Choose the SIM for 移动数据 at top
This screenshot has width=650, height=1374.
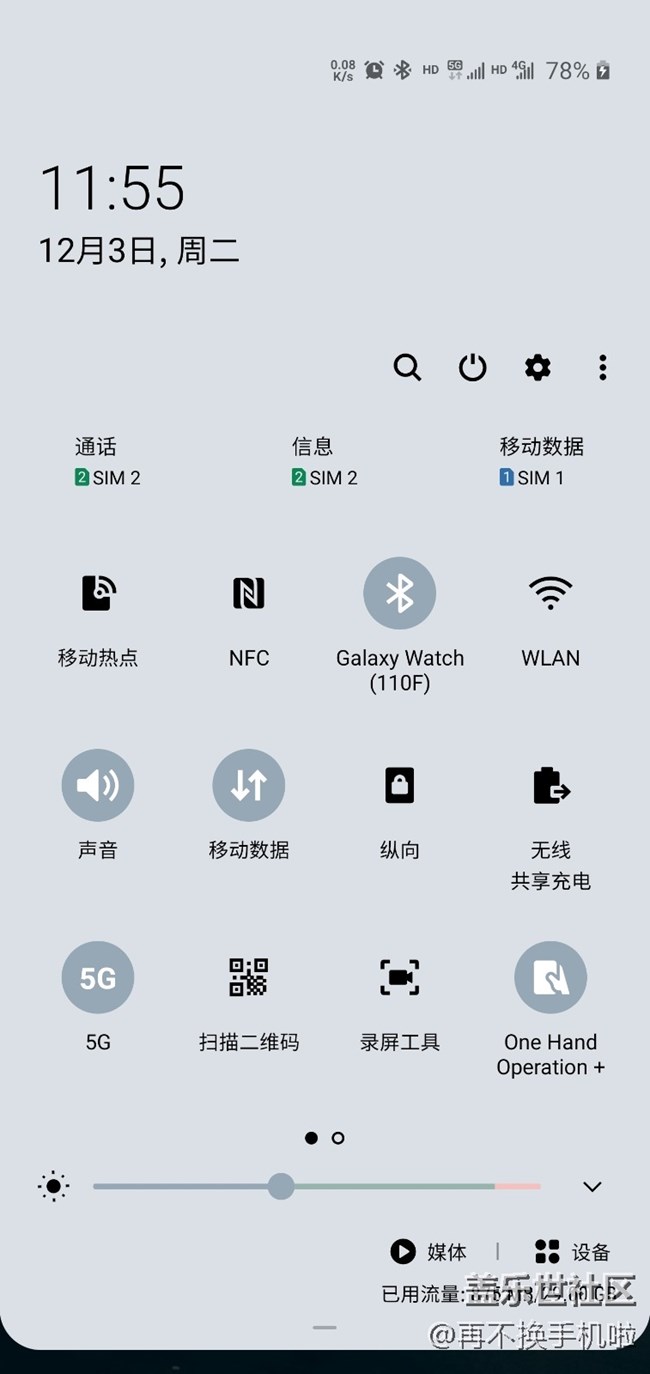pos(540,462)
